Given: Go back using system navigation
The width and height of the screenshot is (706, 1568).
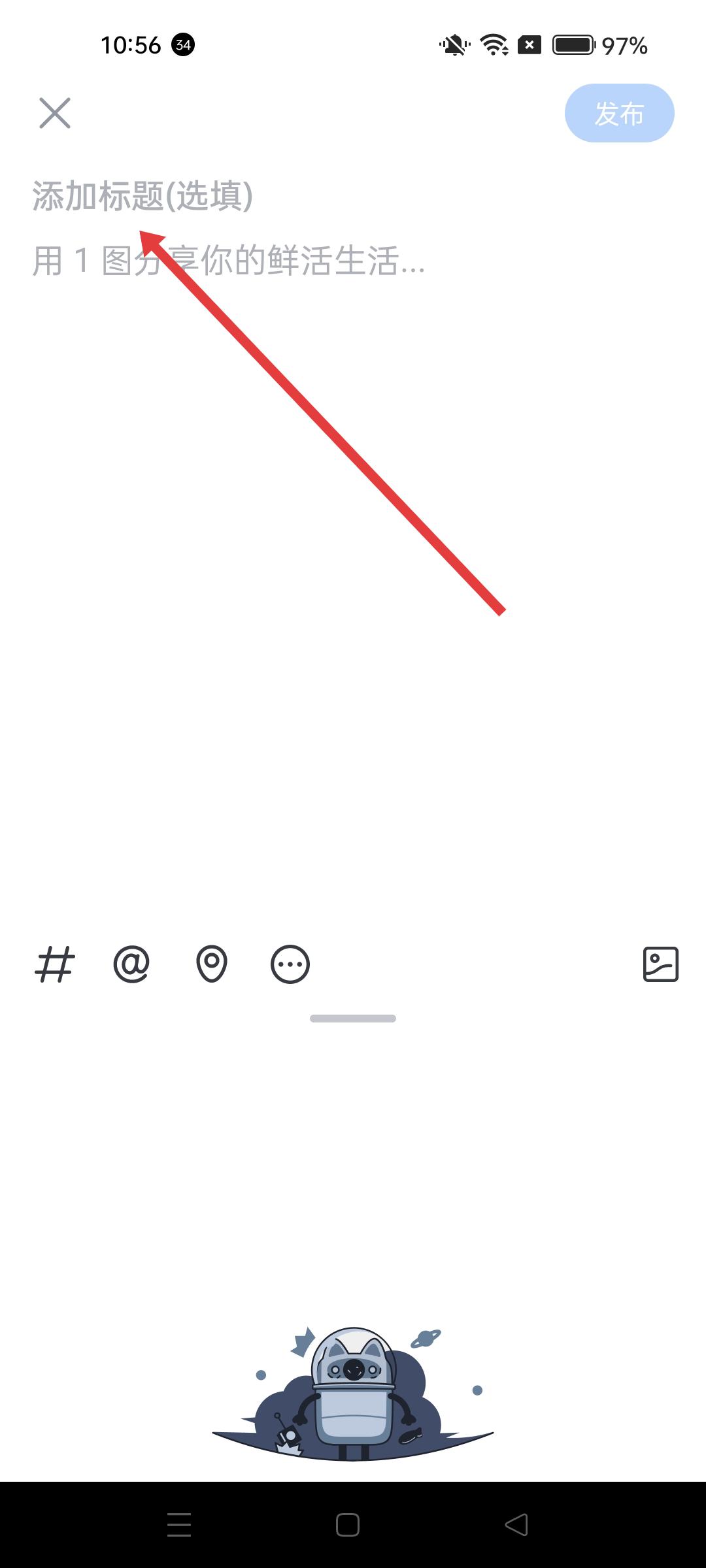Looking at the screenshot, I should (x=516, y=1525).
